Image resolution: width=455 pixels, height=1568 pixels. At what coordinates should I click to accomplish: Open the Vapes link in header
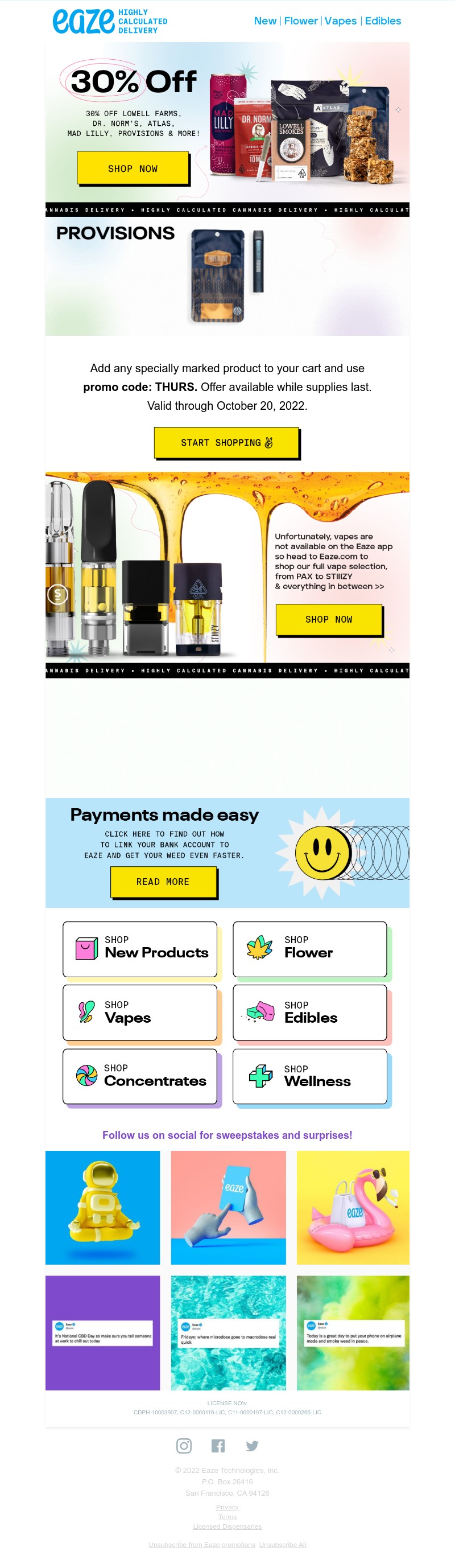340,20
